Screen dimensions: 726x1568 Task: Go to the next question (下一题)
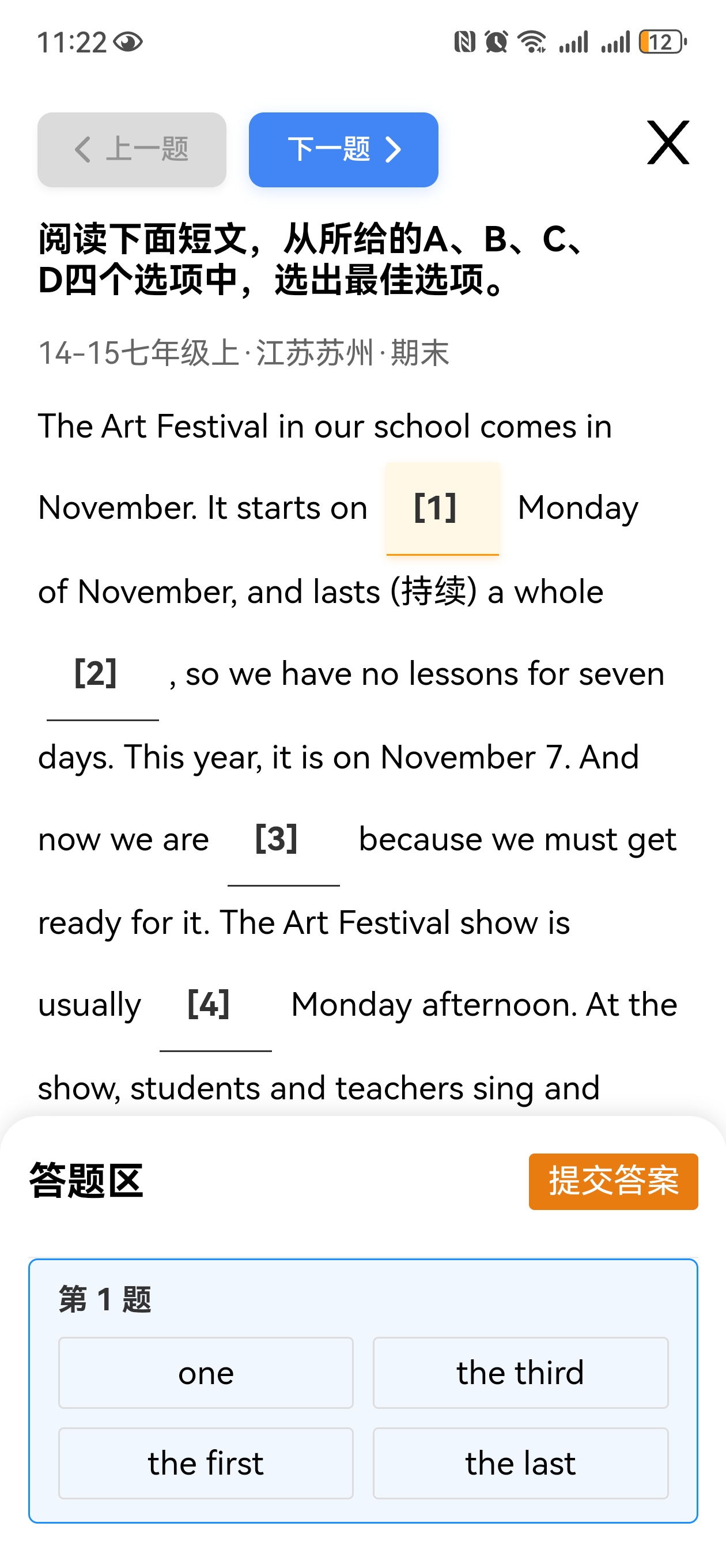coord(343,150)
